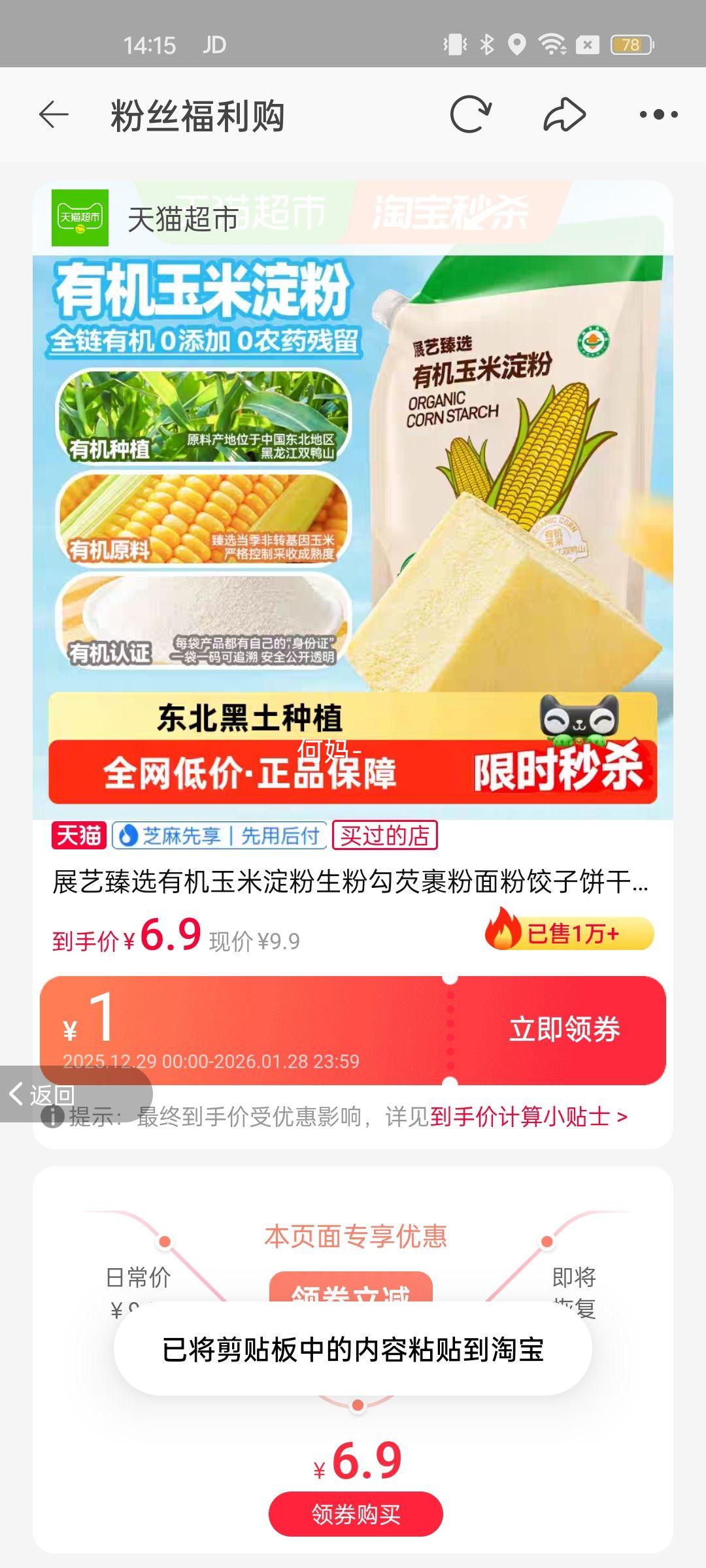Tap the Bluetooth icon in the status bar

coord(487,44)
